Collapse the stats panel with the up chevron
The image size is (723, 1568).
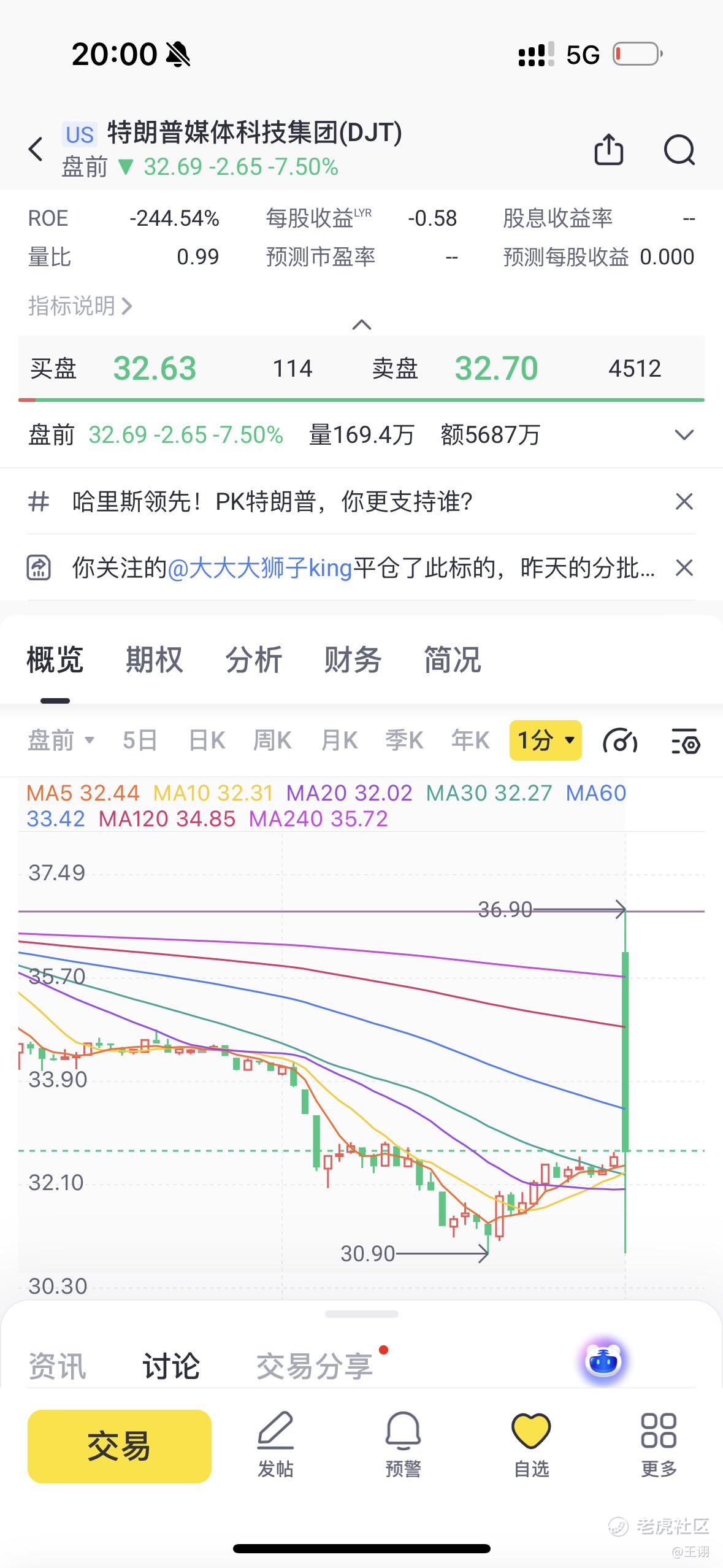362,325
